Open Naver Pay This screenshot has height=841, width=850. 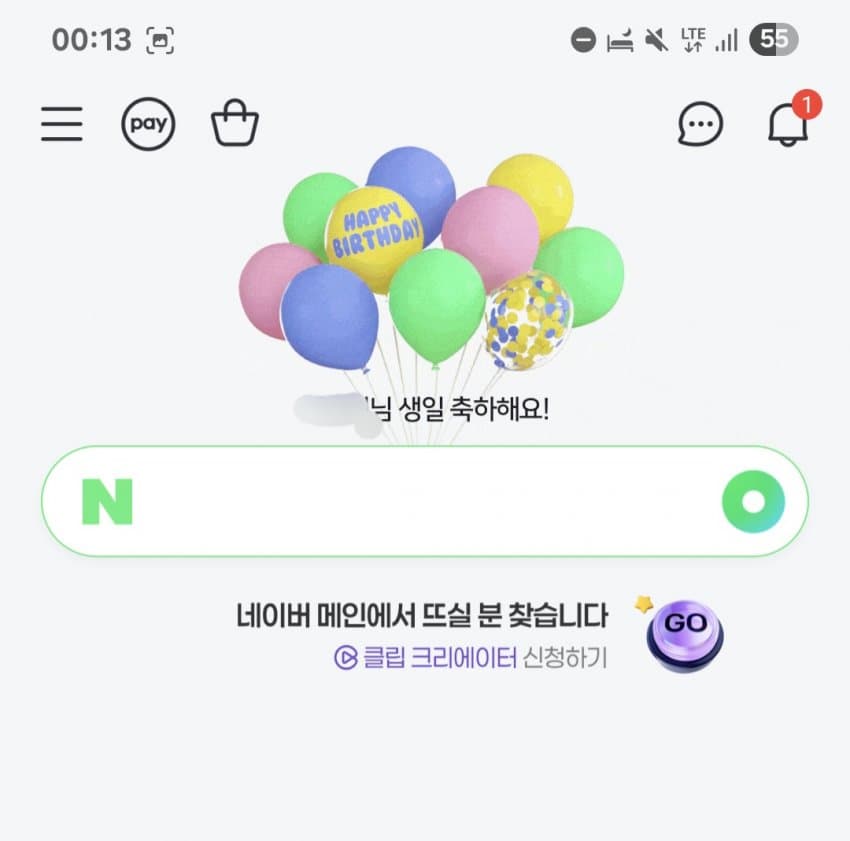[148, 125]
